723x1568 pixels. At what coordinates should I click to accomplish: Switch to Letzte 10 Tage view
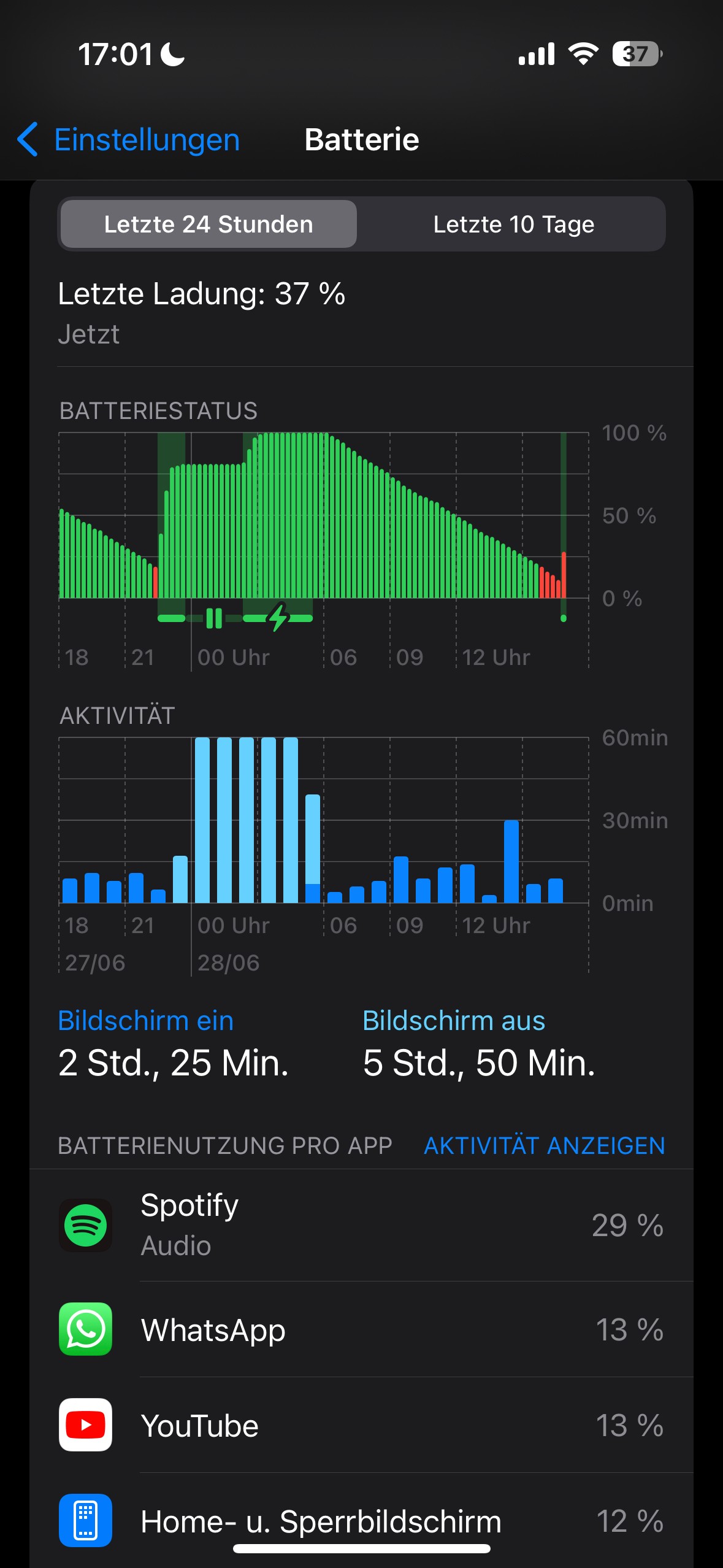pyautogui.click(x=513, y=225)
